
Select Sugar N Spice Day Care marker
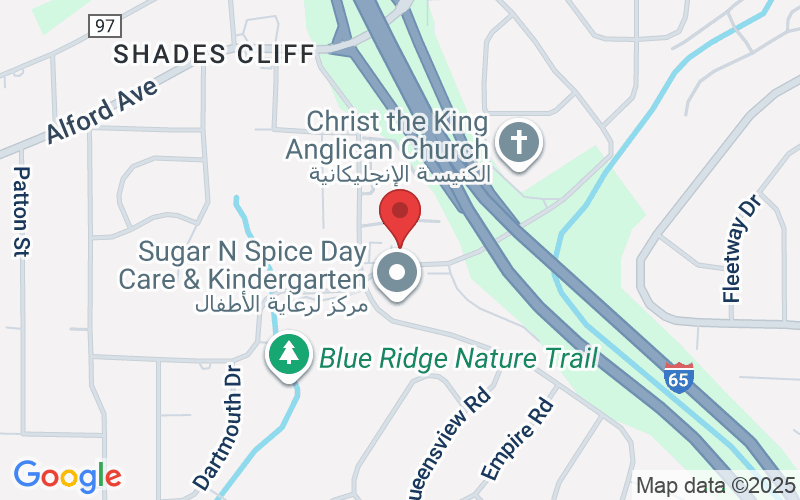coord(397,275)
